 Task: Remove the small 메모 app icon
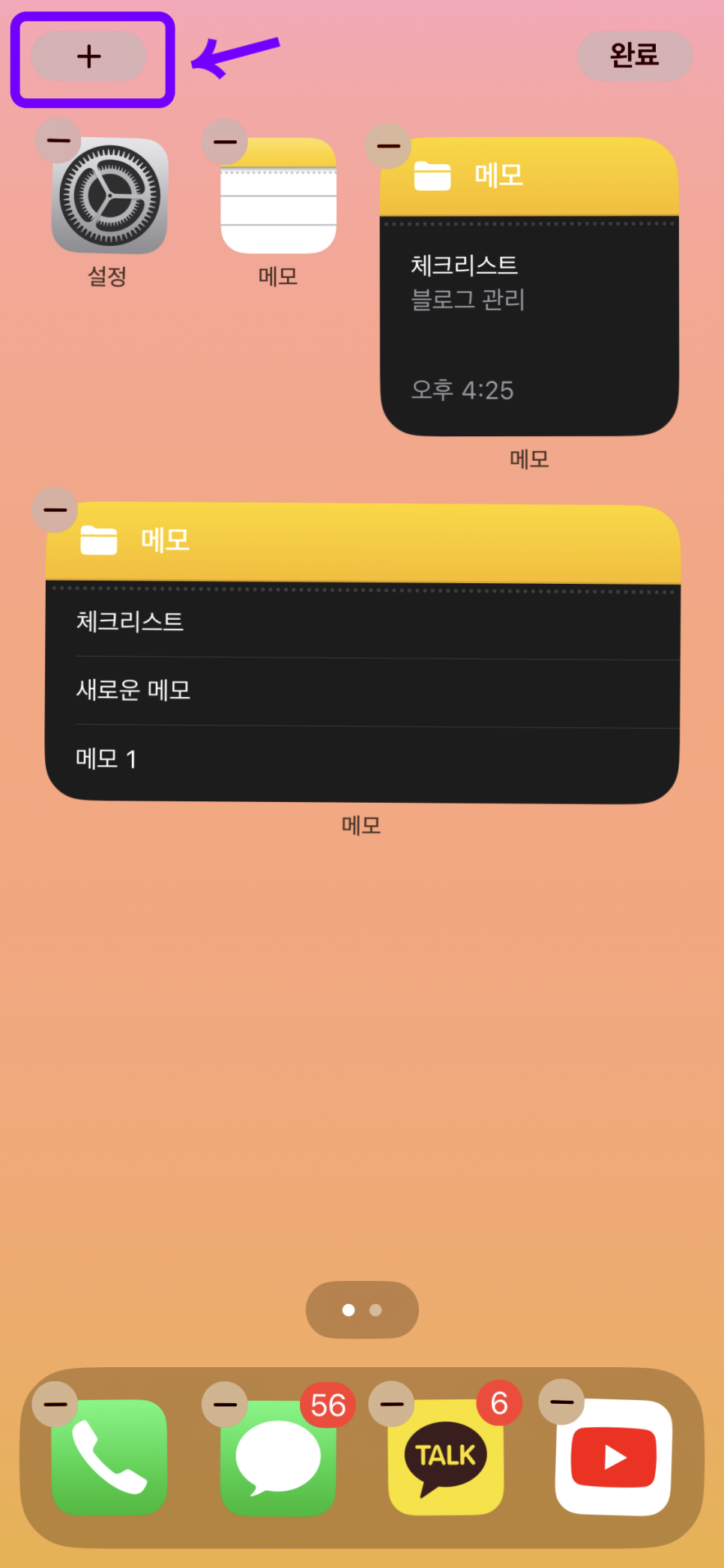pyautogui.click(x=225, y=142)
